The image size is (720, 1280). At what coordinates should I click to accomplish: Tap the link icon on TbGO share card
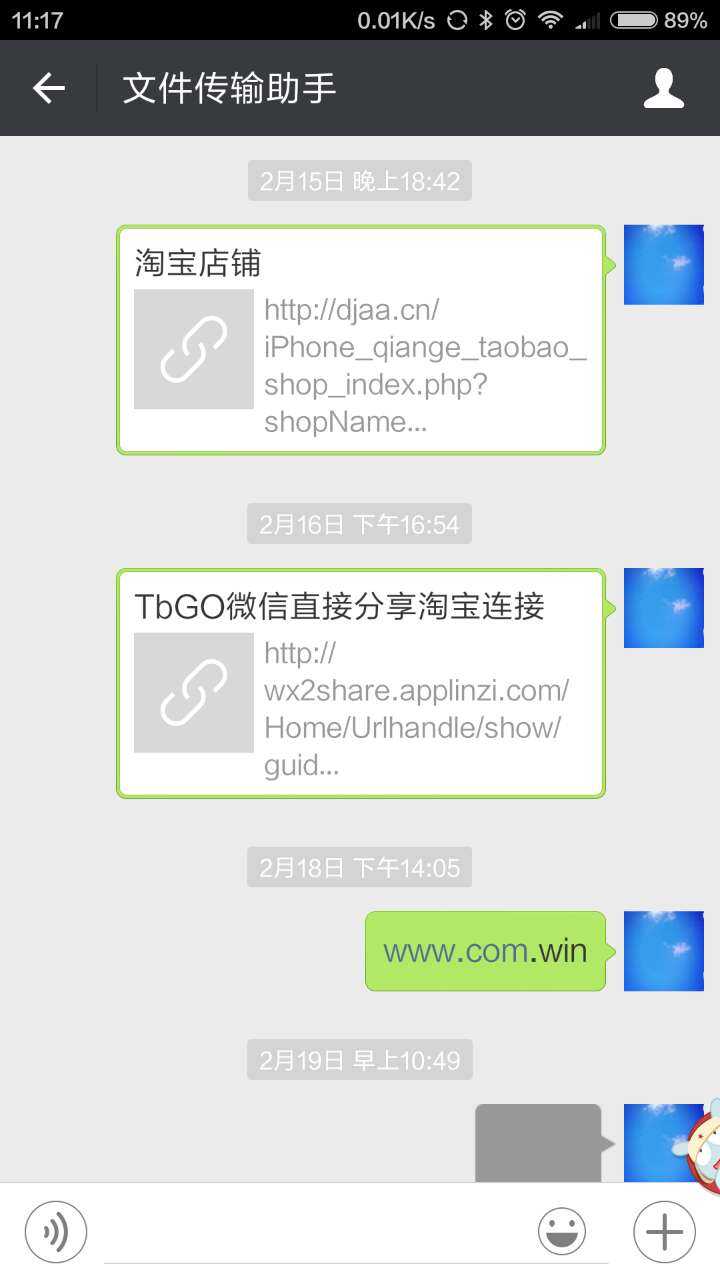tap(193, 693)
